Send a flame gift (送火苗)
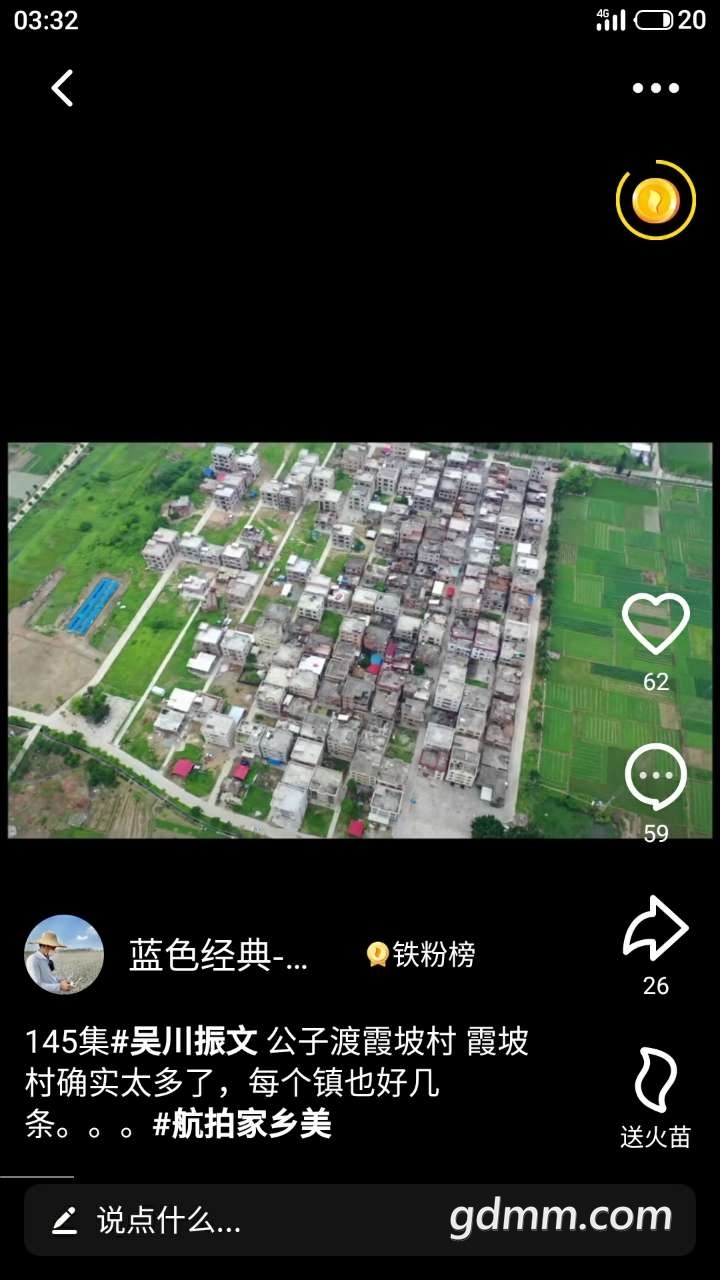720x1280 pixels. point(655,1080)
